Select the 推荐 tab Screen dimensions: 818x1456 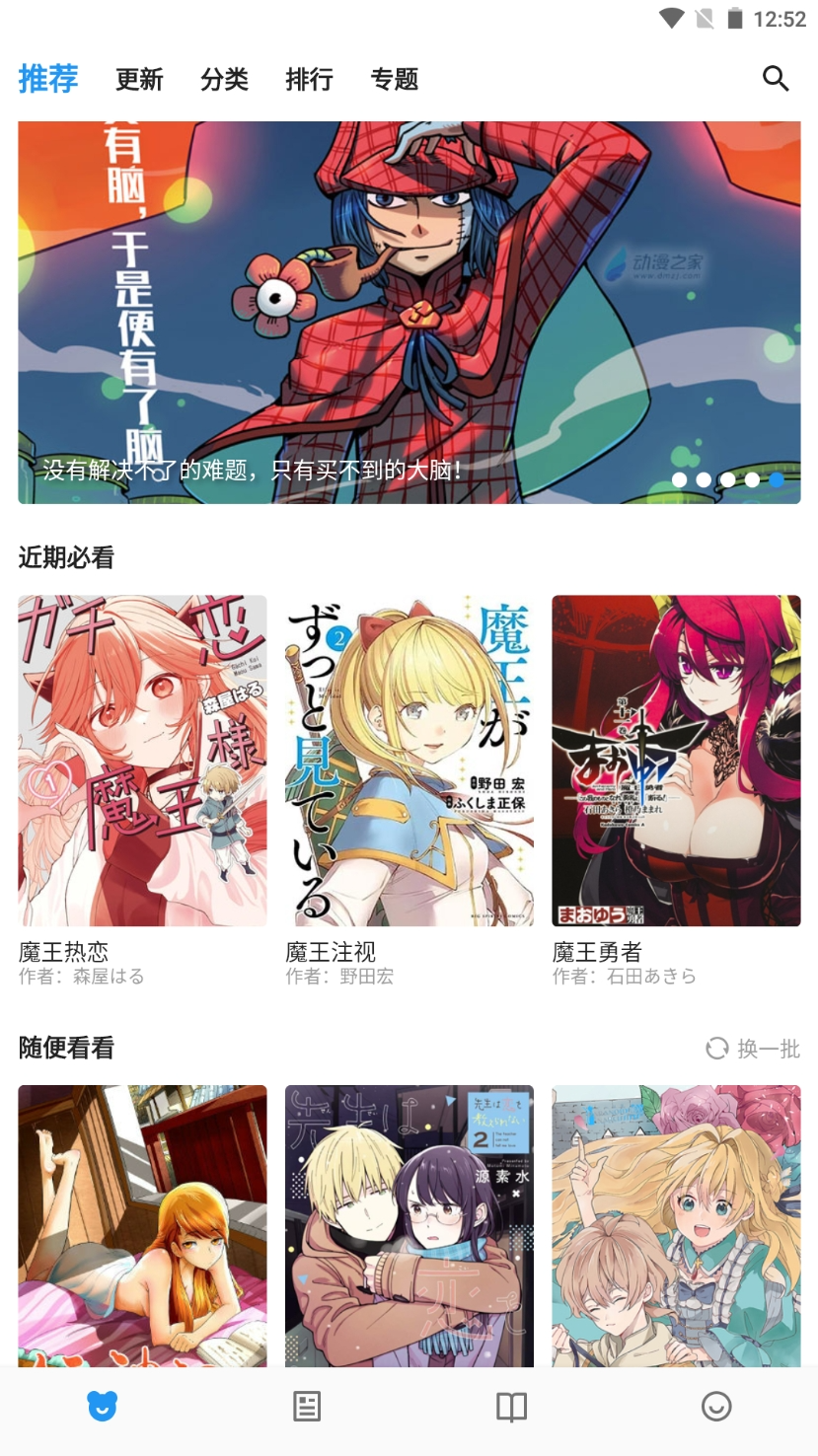pos(48,79)
